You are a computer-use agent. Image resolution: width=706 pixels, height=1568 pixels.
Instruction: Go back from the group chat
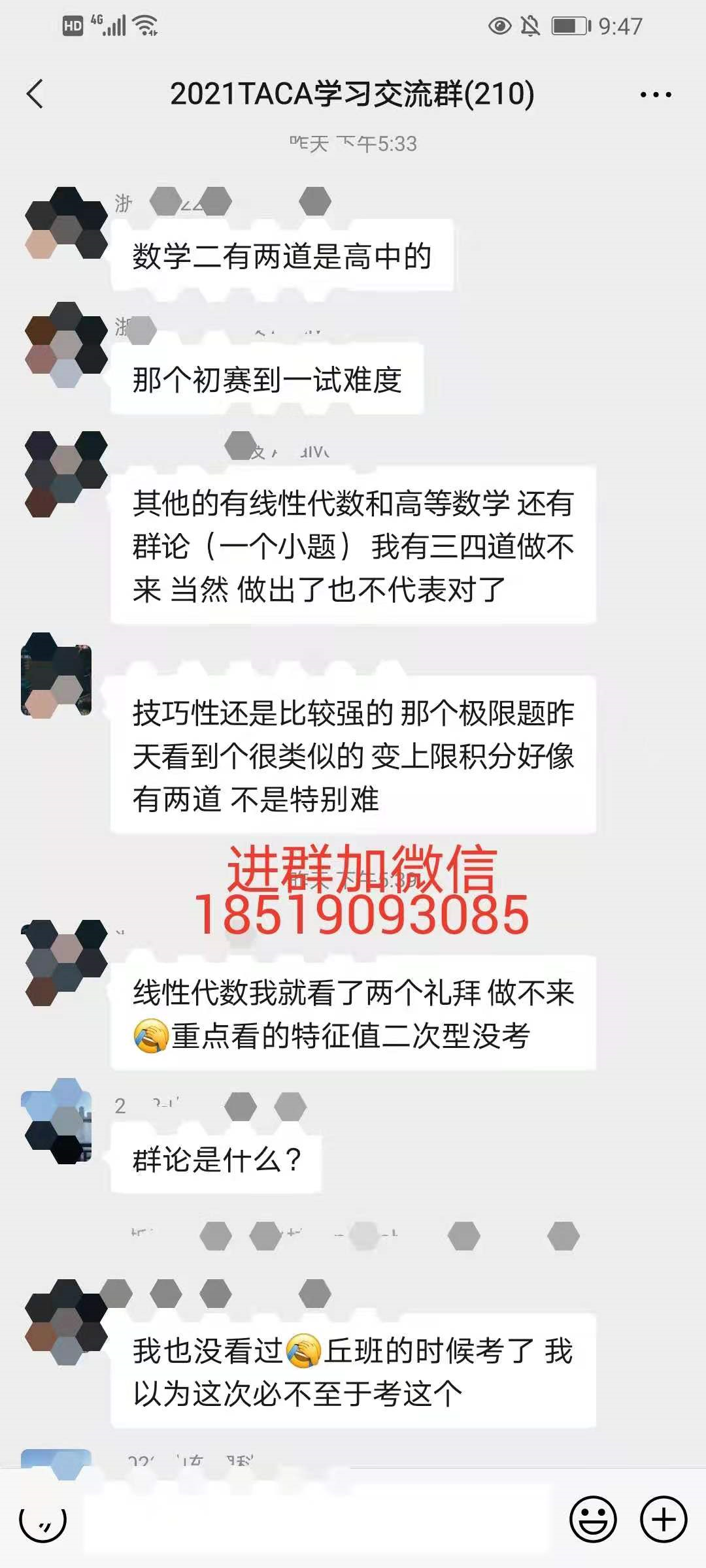[x=35, y=94]
